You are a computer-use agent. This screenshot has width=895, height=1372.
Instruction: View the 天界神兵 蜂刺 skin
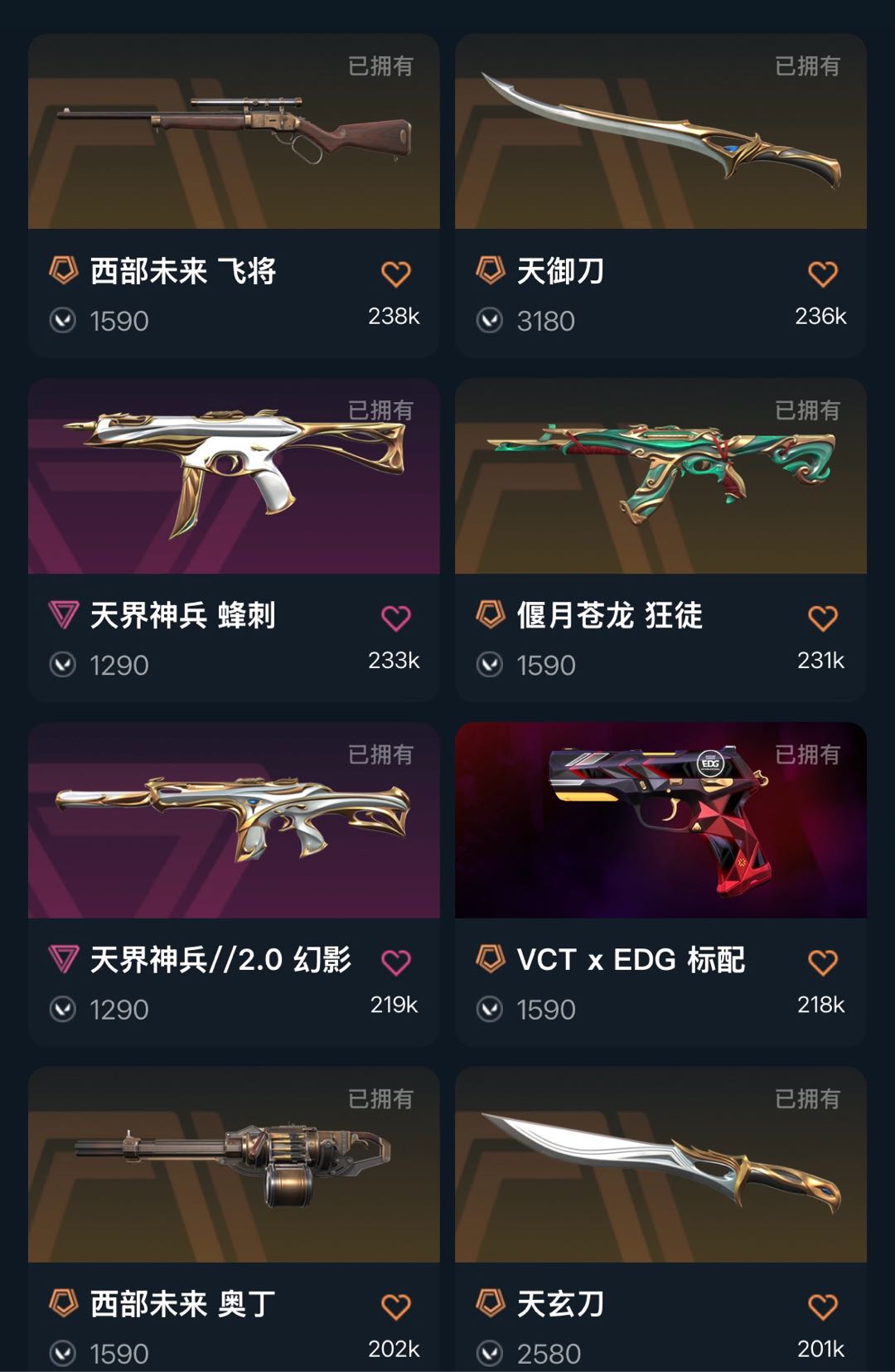coord(234,540)
